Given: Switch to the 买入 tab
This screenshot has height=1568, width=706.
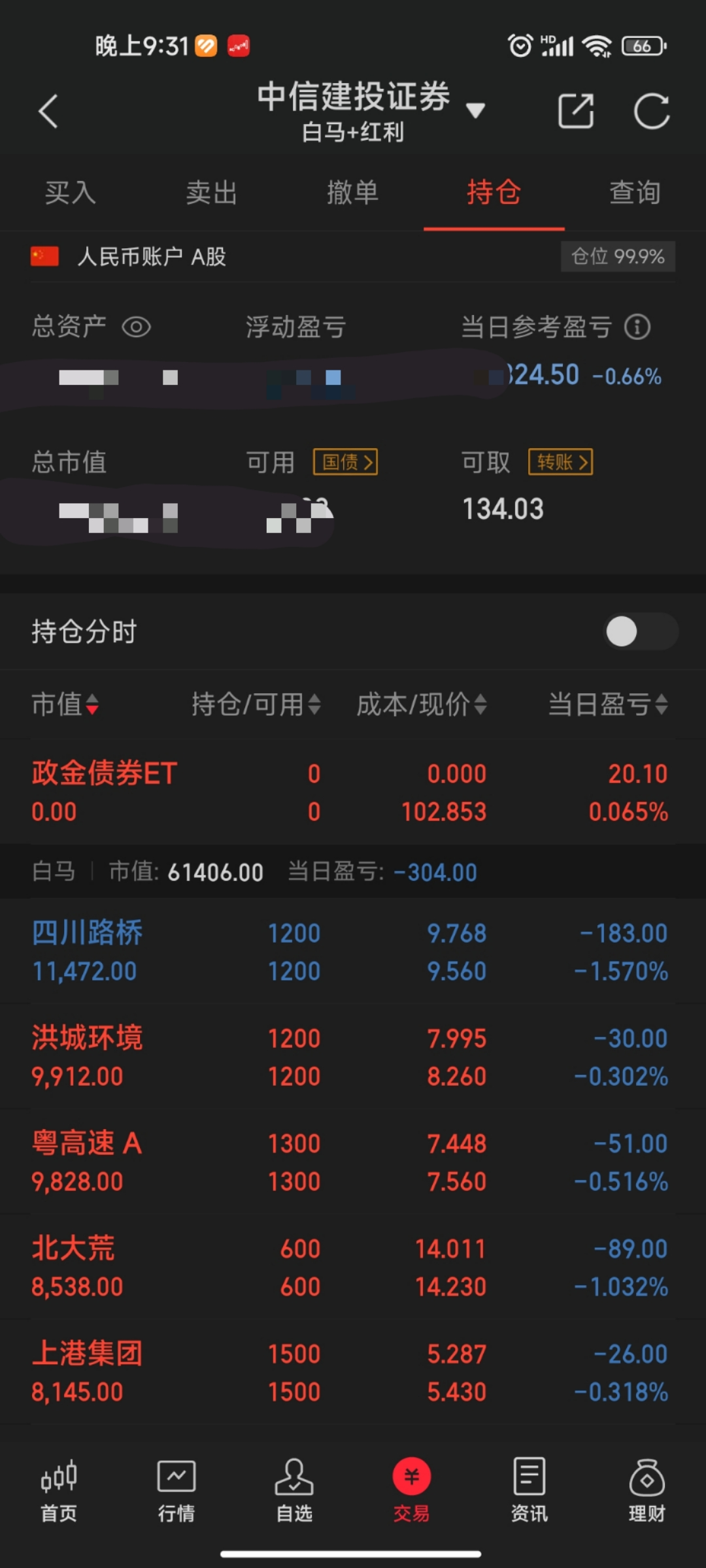Looking at the screenshot, I should (x=71, y=193).
